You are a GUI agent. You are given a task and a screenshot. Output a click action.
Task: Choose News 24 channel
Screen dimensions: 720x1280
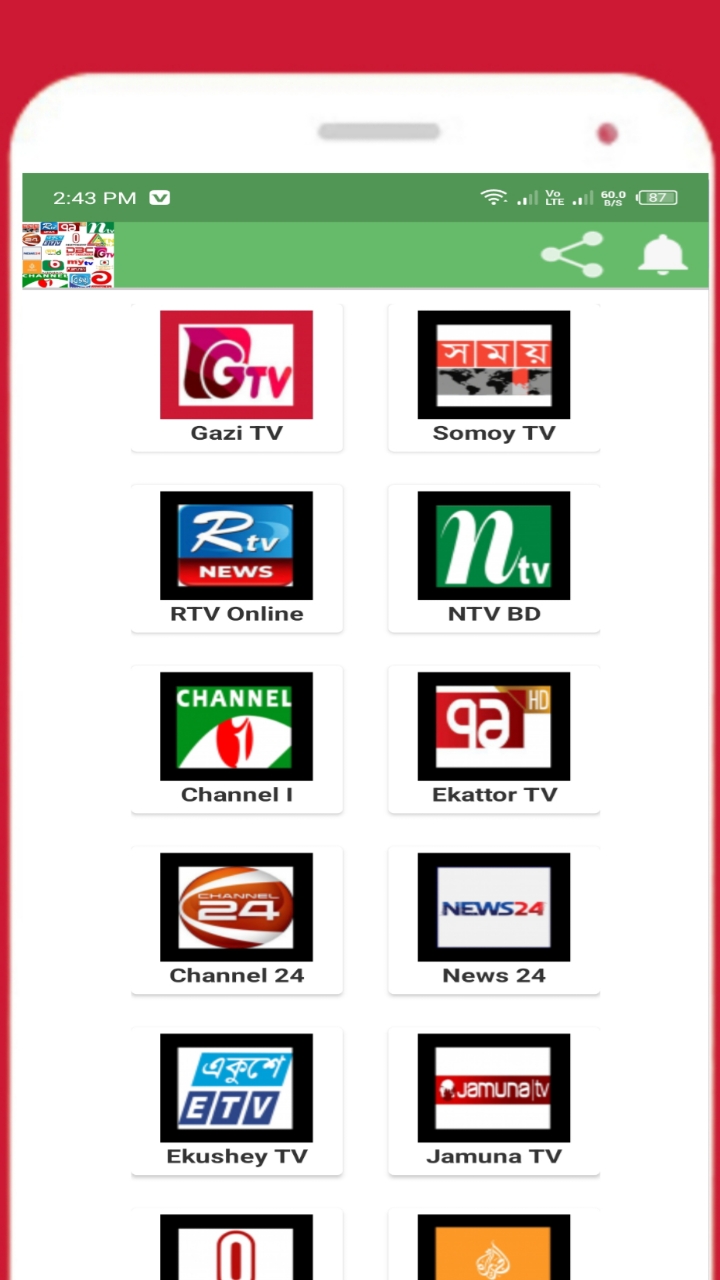point(494,921)
